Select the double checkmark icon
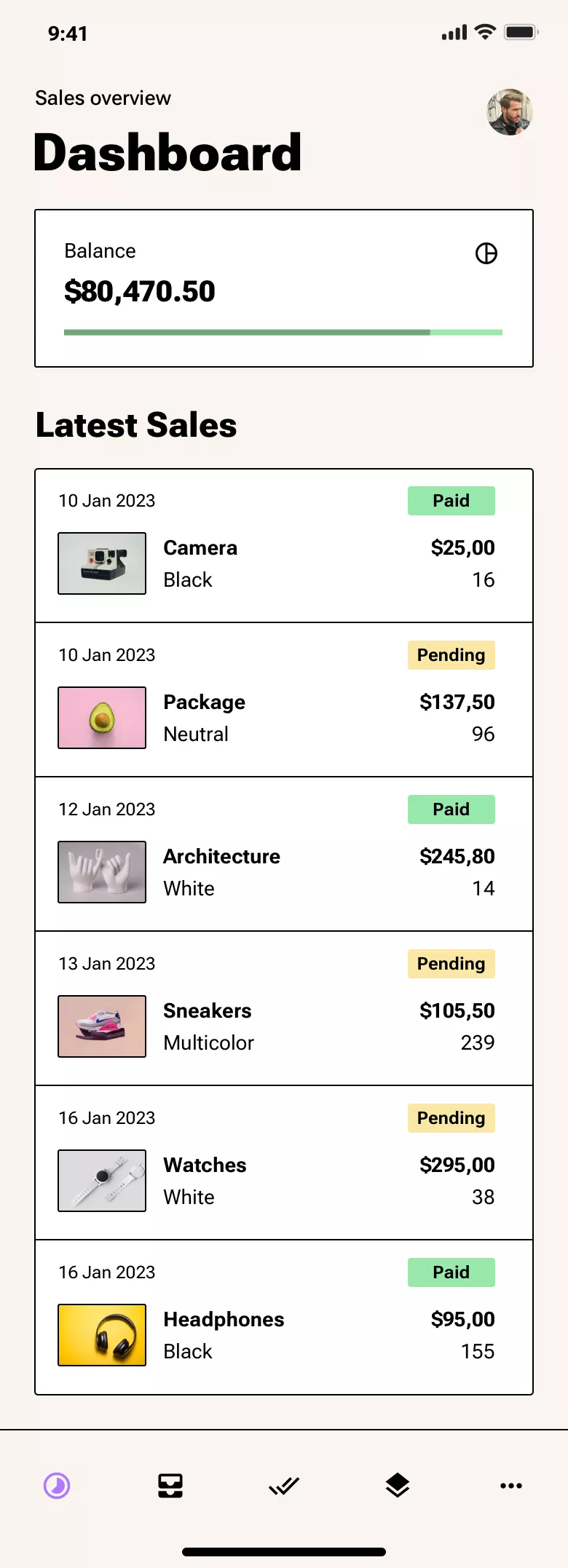 [x=284, y=1485]
